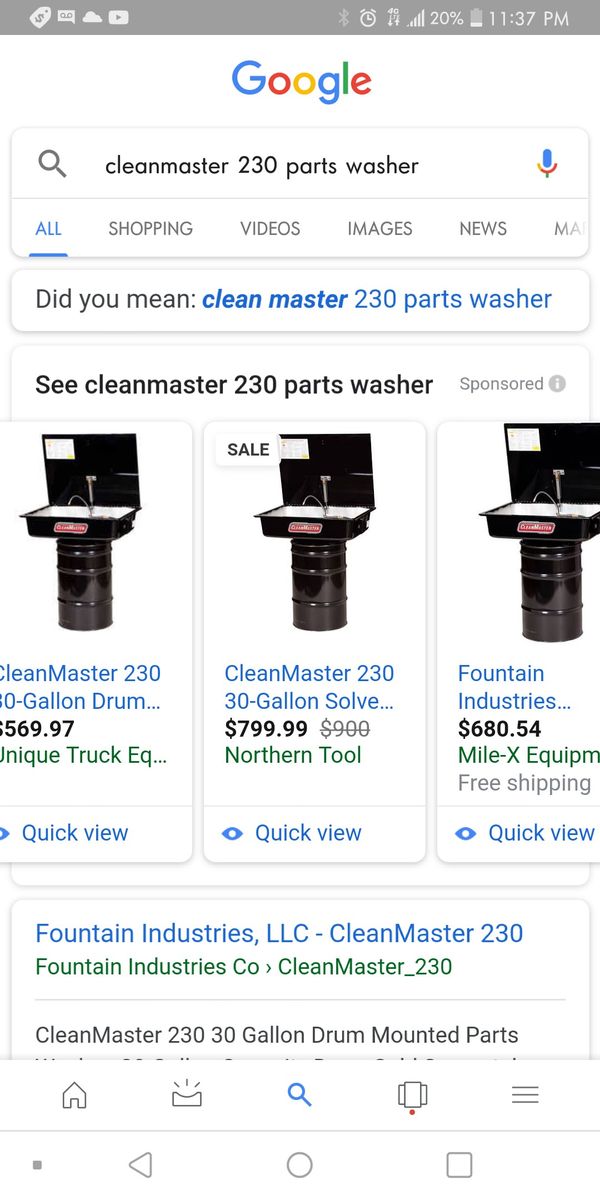Open the Sponsored info icon
Image resolution: width=600 pixels, height=1200 pixels.
coord(558,384)
